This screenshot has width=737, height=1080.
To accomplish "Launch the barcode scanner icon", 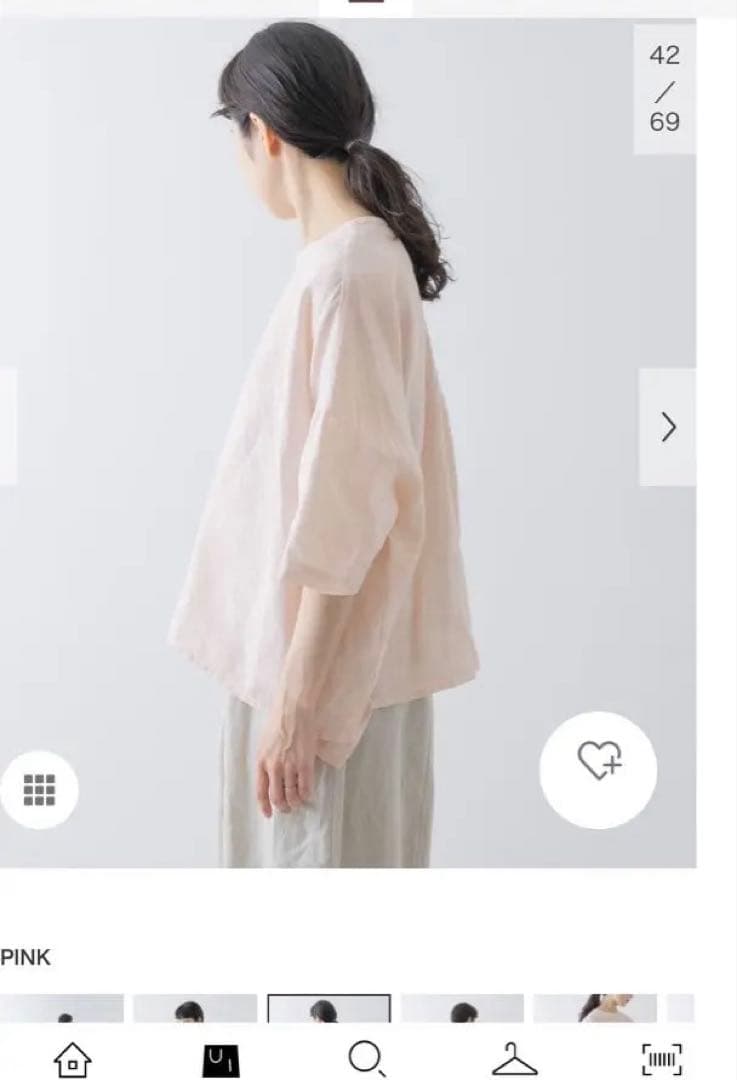I will point(663,1056).
